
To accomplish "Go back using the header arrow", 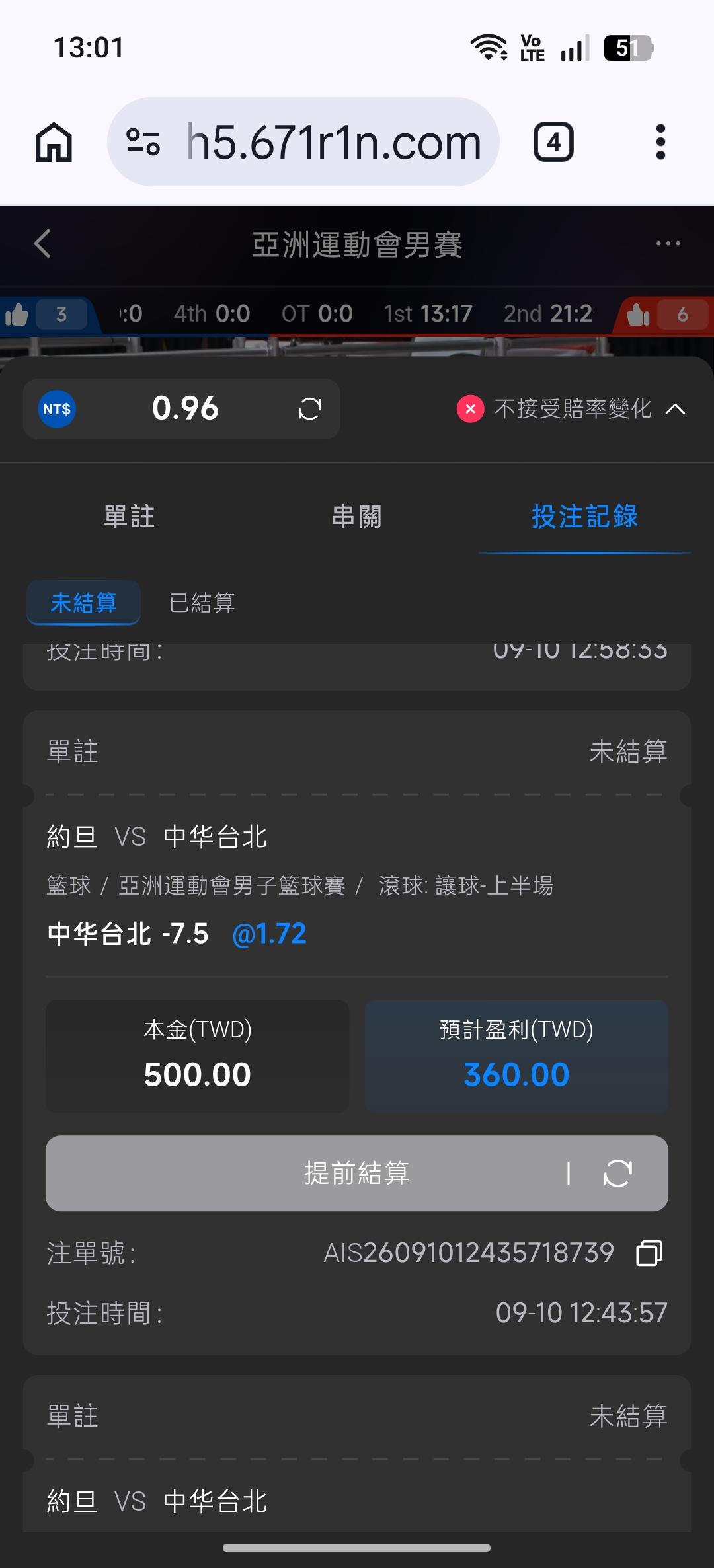I will pos(42,244).
